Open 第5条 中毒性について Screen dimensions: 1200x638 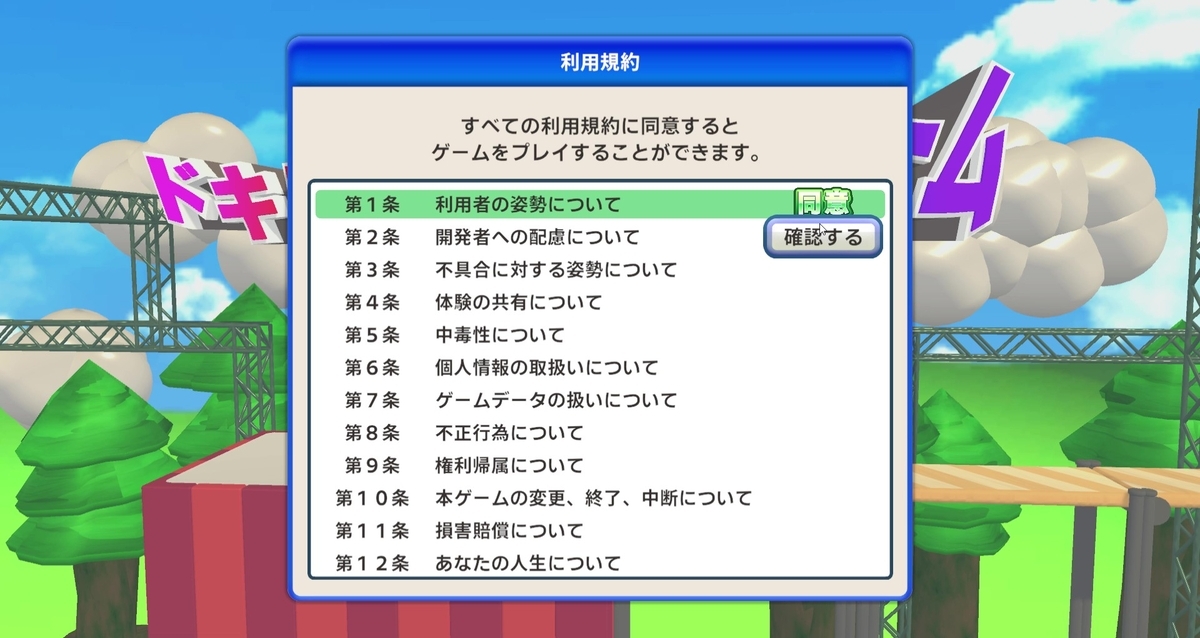(600, 335)
